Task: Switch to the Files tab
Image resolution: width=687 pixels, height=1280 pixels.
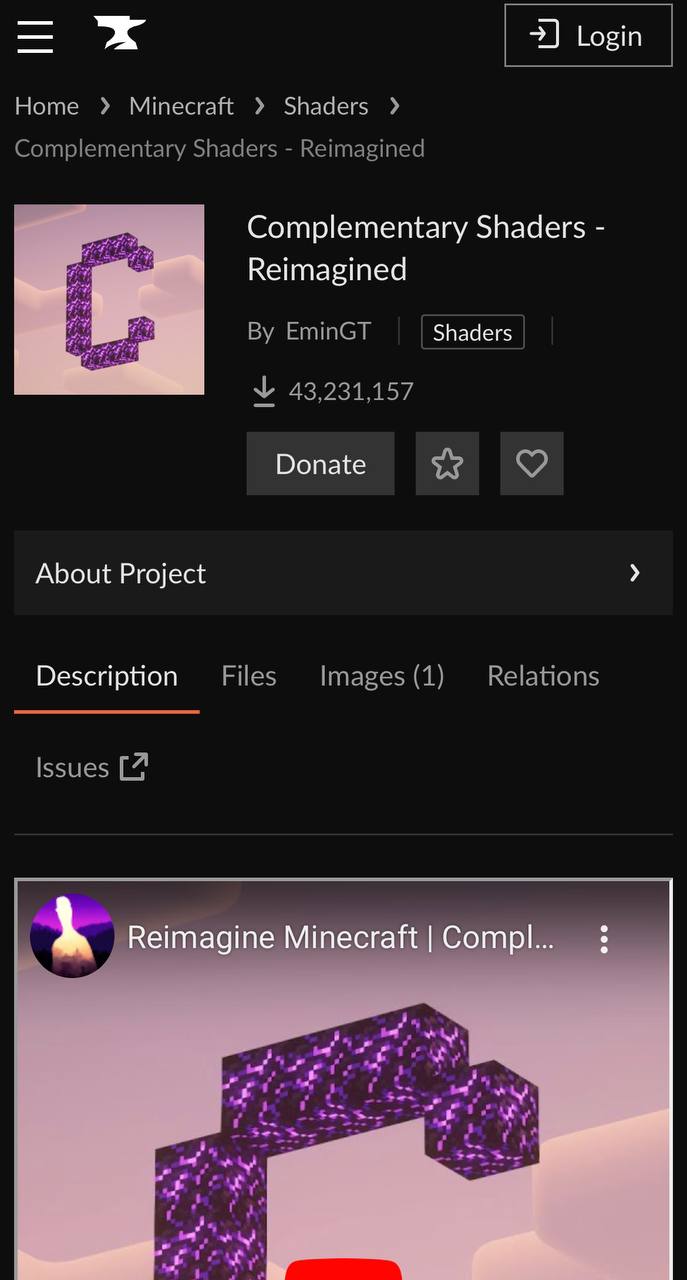Action: (x=249, y=676)
